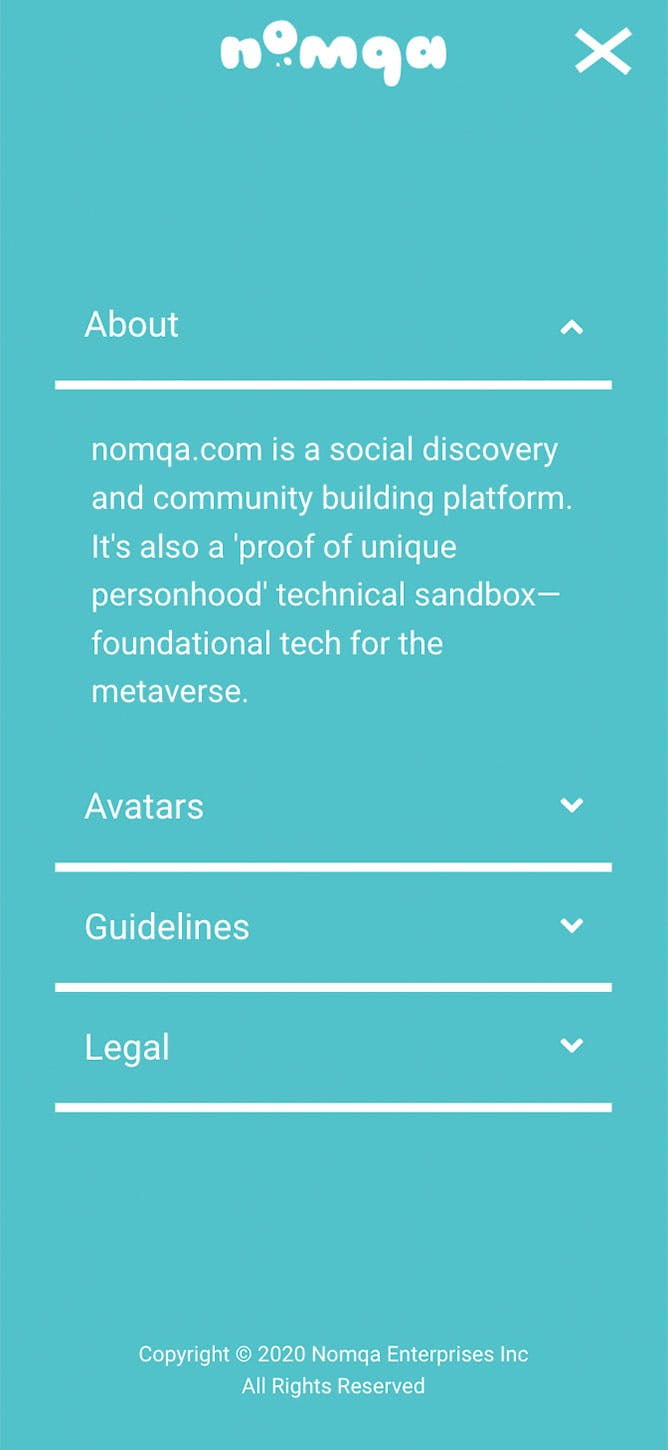Expand the Legal section
Screen dimensions: 668x1450
[x=571, y=1046]
